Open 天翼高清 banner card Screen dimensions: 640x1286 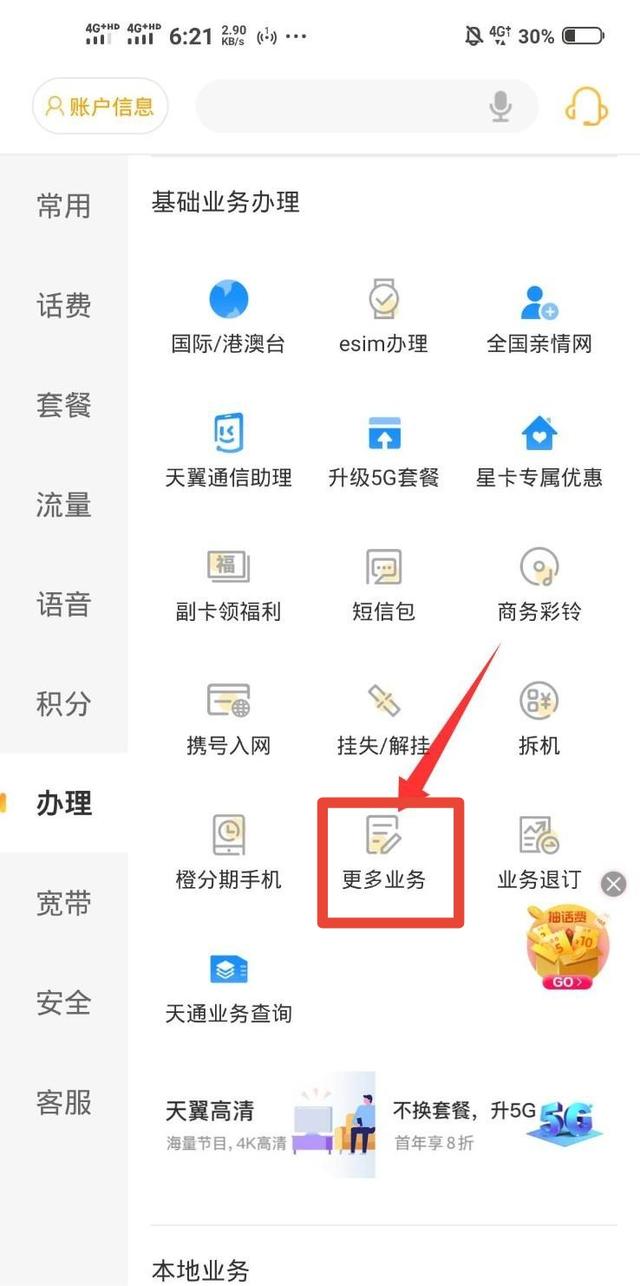(x=262, y=1124)
